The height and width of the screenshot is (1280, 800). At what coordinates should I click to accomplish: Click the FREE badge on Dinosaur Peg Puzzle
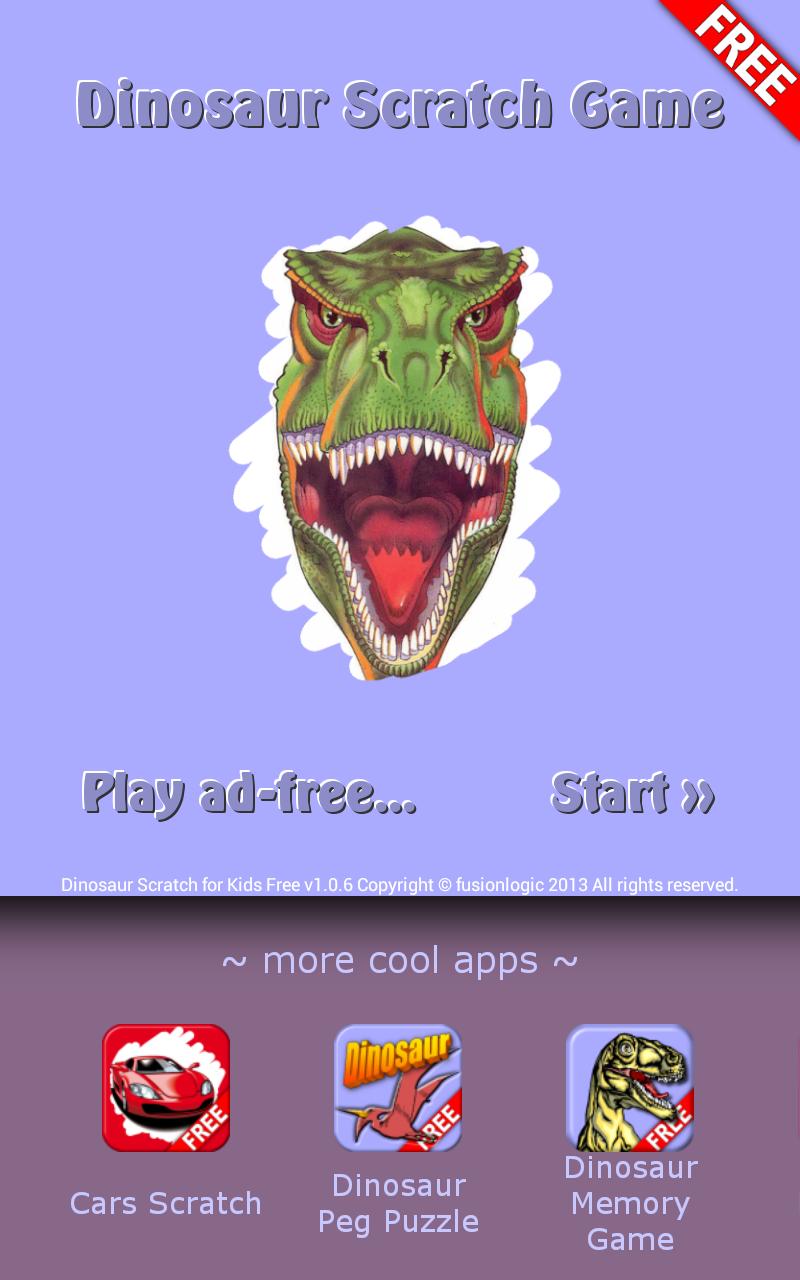tap(438, 1125)
